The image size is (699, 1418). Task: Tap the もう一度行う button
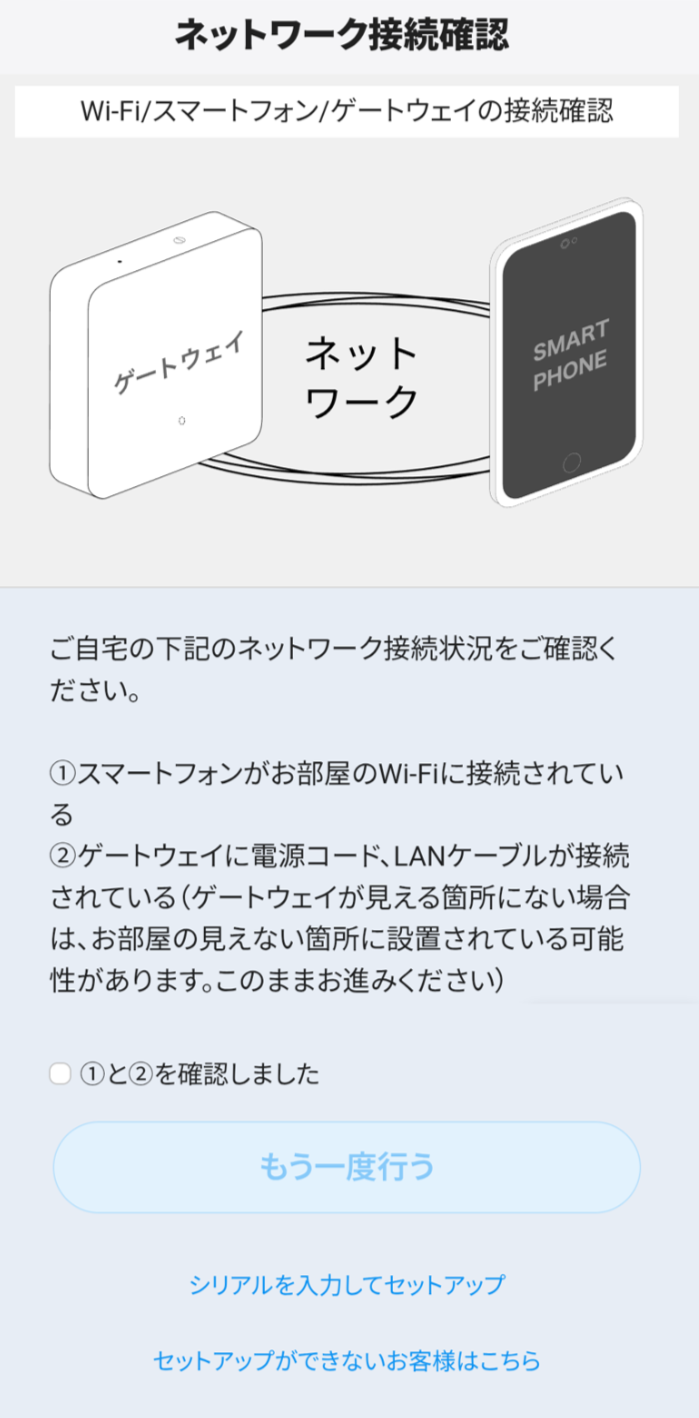346,1167
